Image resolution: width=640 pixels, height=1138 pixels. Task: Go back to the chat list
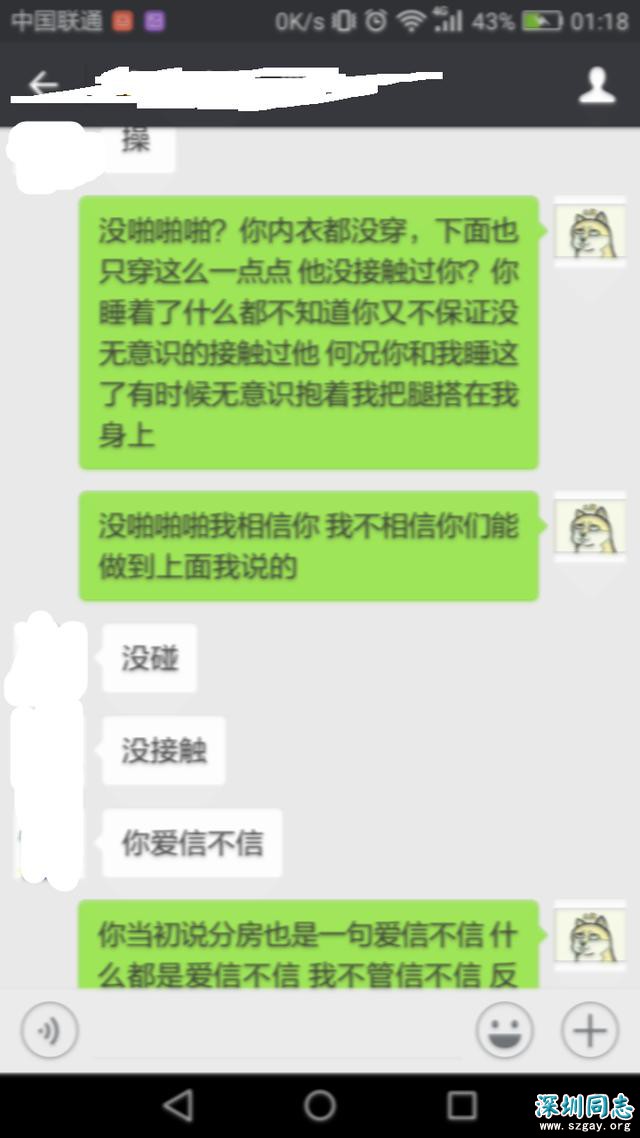click(40, 84)
